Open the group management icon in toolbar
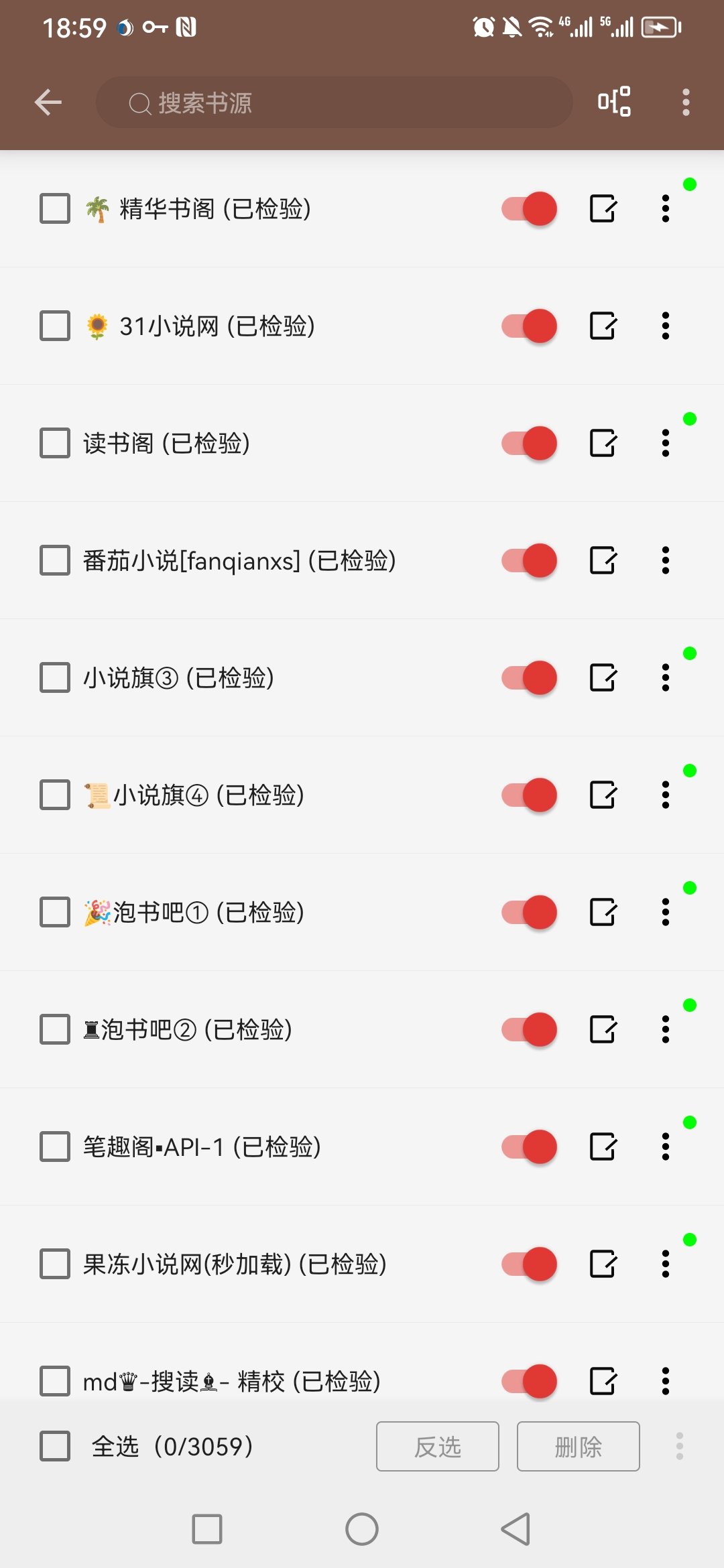Screen dimensions: 724x1568 coord(614,102)
